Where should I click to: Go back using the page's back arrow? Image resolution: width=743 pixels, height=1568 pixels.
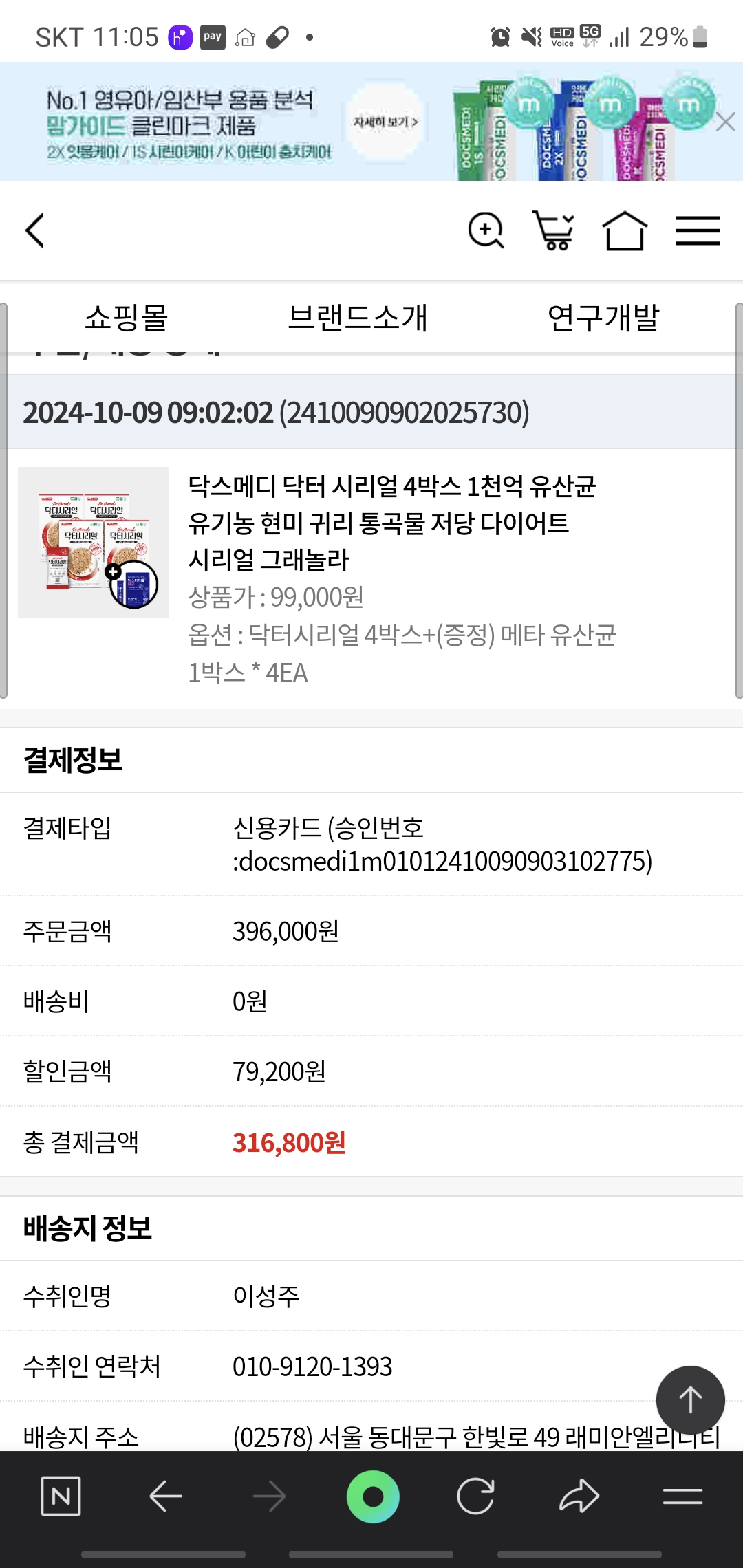pyautogui.click(x=34, y=230)
